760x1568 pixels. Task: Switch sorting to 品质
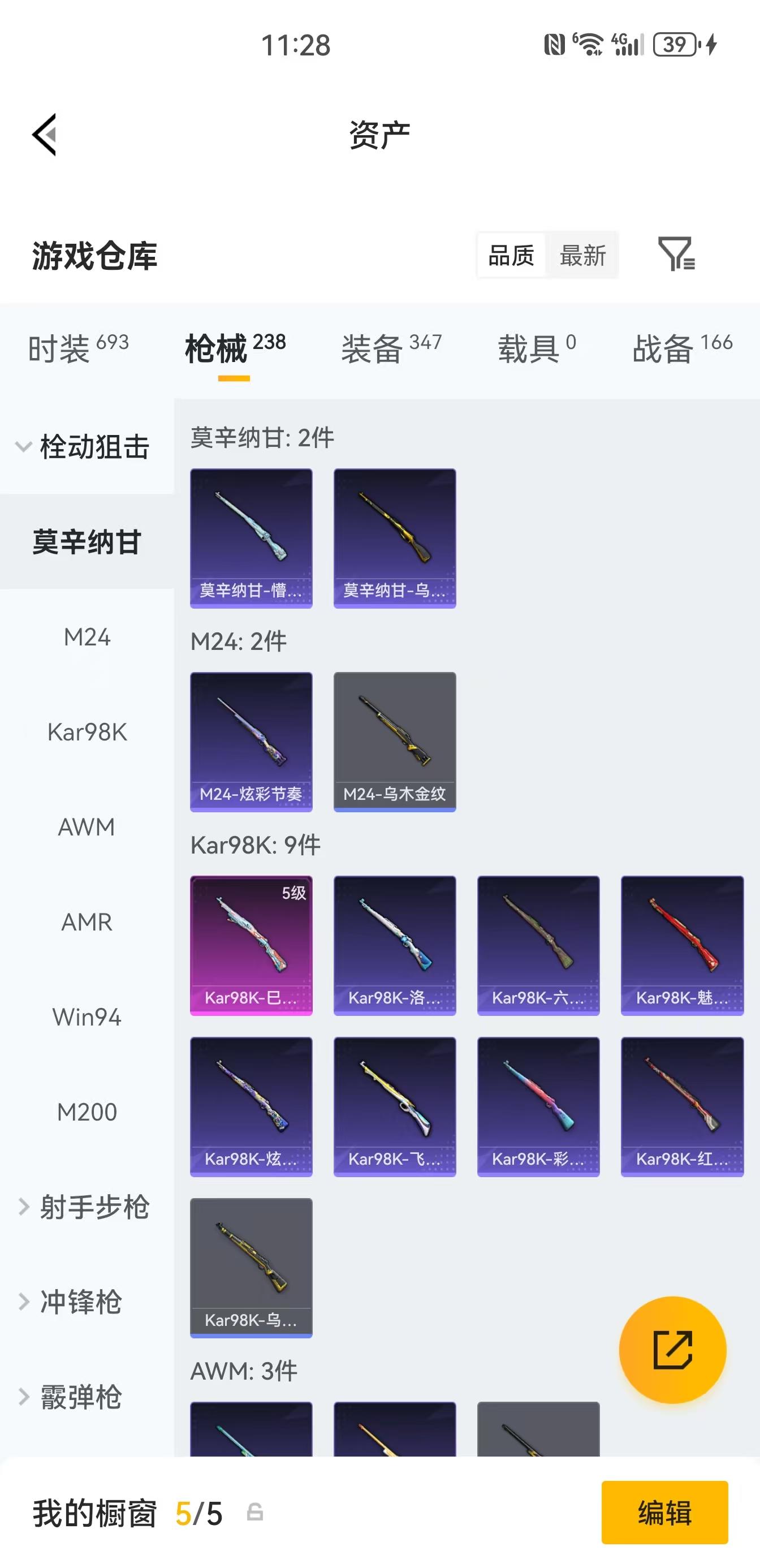click(x=511, y=256)
